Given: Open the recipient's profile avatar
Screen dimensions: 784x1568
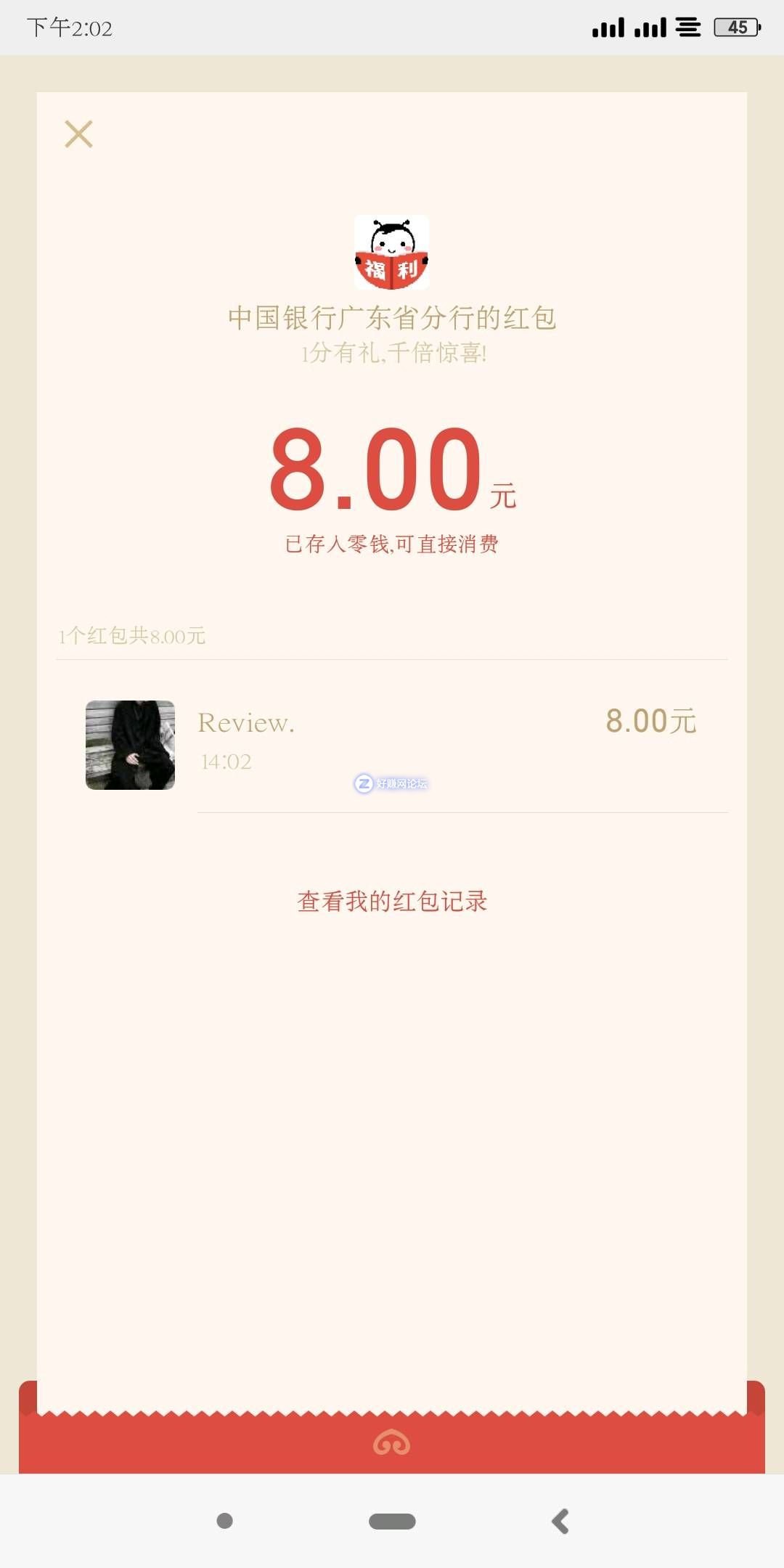Looking at the screenshot, I should [129, 744].
